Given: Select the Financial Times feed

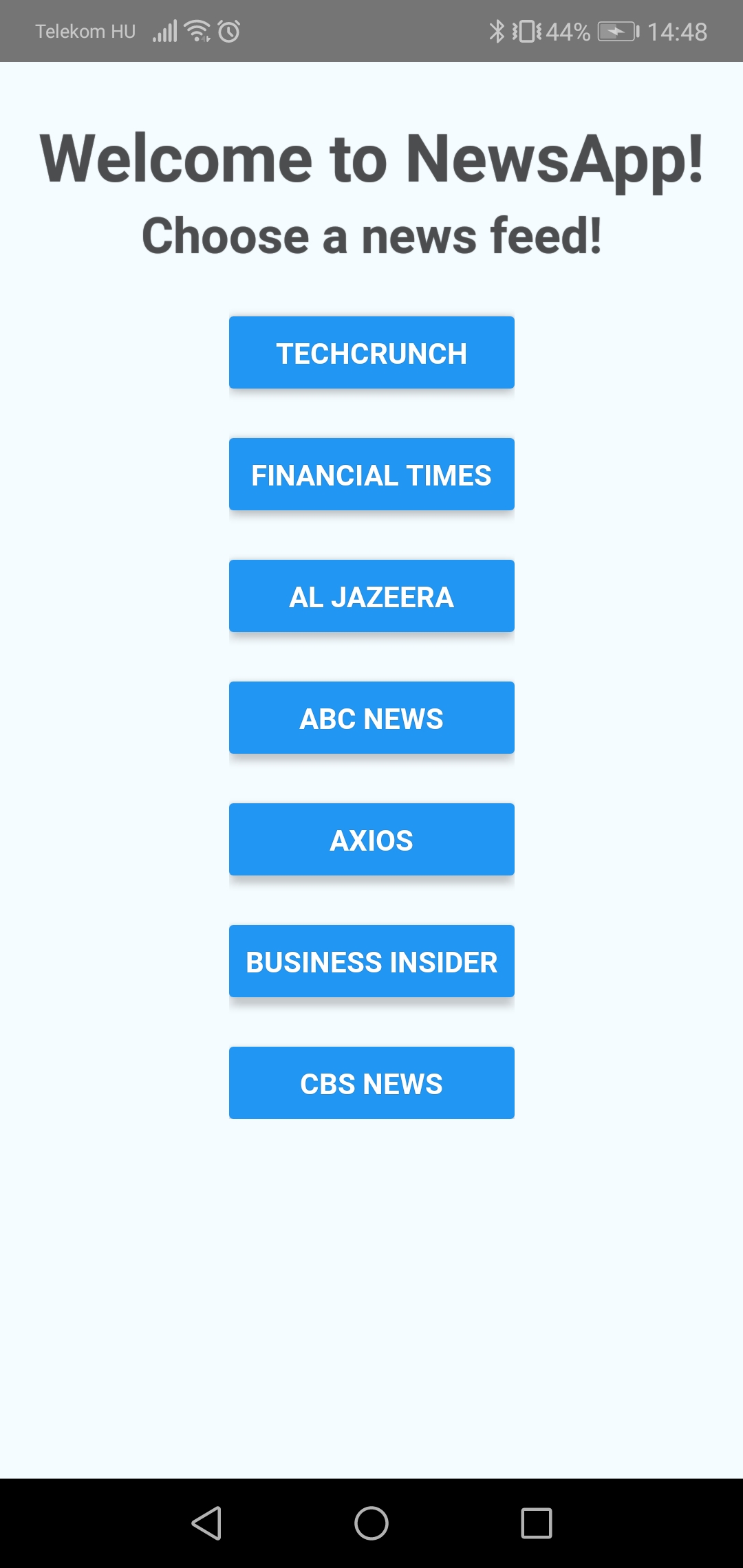Looking at the screenshot, I should 371,475.
